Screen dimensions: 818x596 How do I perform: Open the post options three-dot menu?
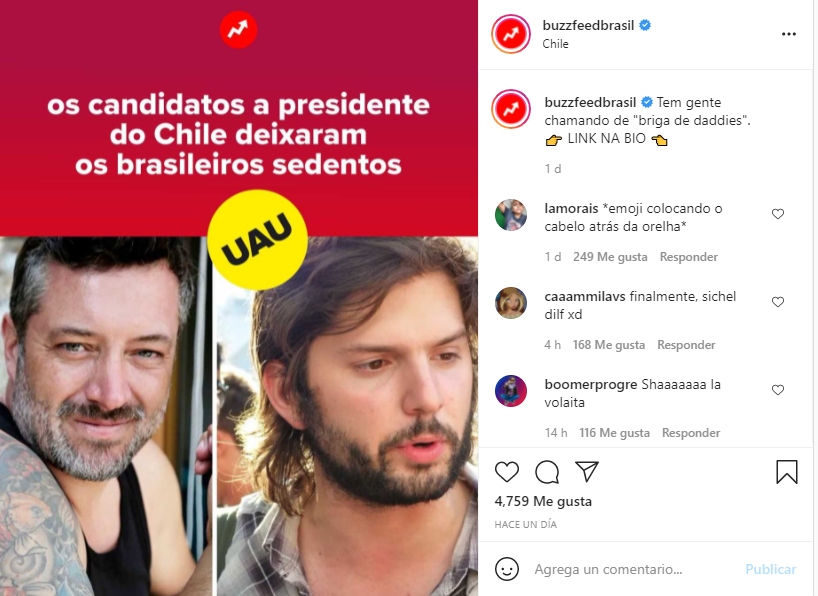pyautogui.click(x=788, y=34)
